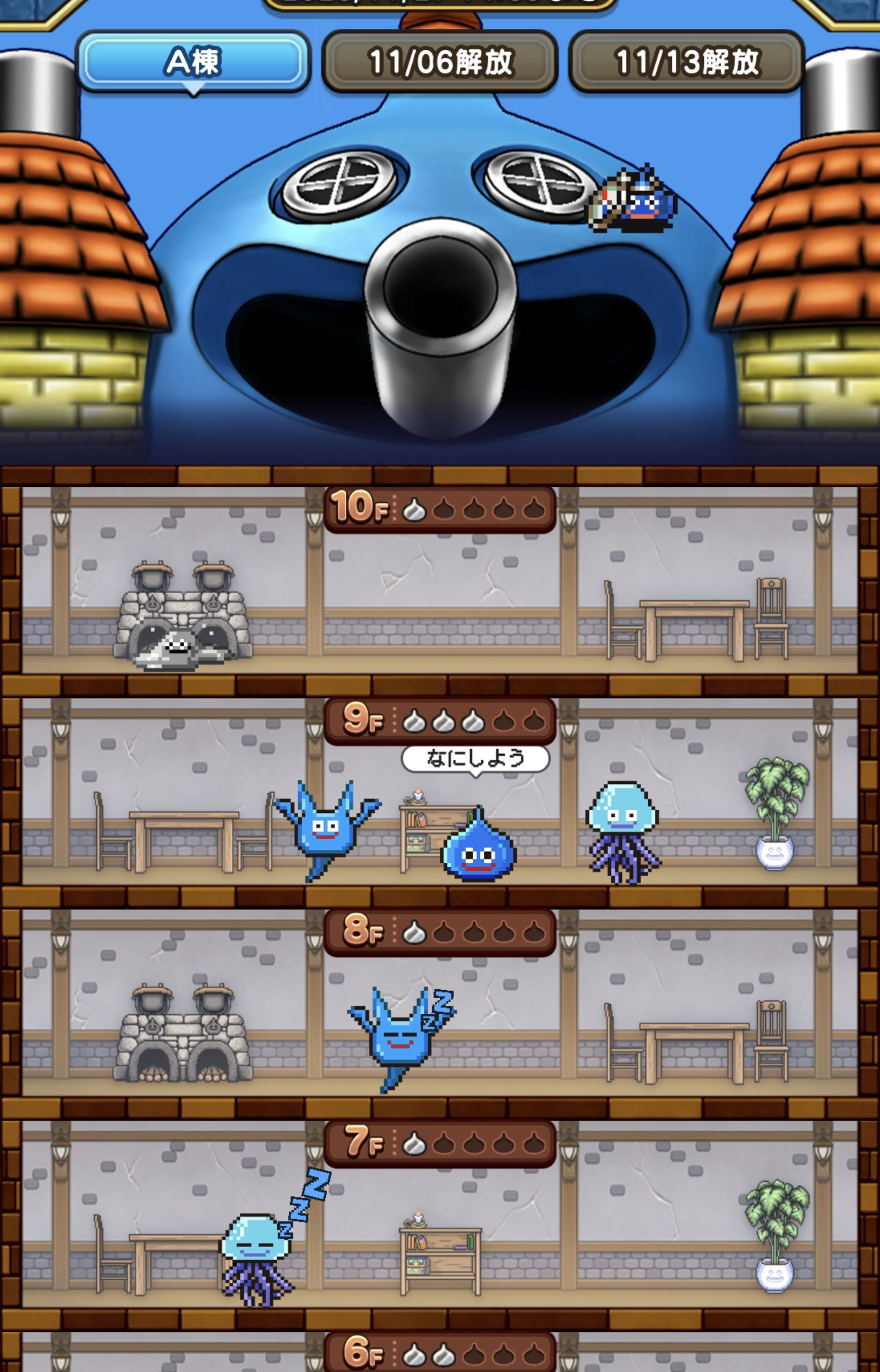
Task: Switch to the 11/13解放 tab
Action: (687, 62)
